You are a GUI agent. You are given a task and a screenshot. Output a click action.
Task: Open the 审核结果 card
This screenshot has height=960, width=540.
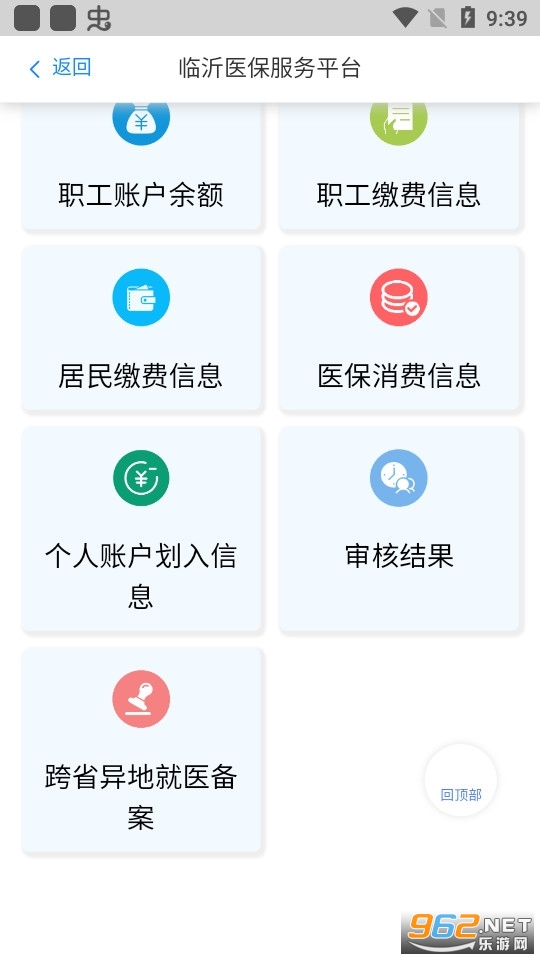click(x=399, y=529)
